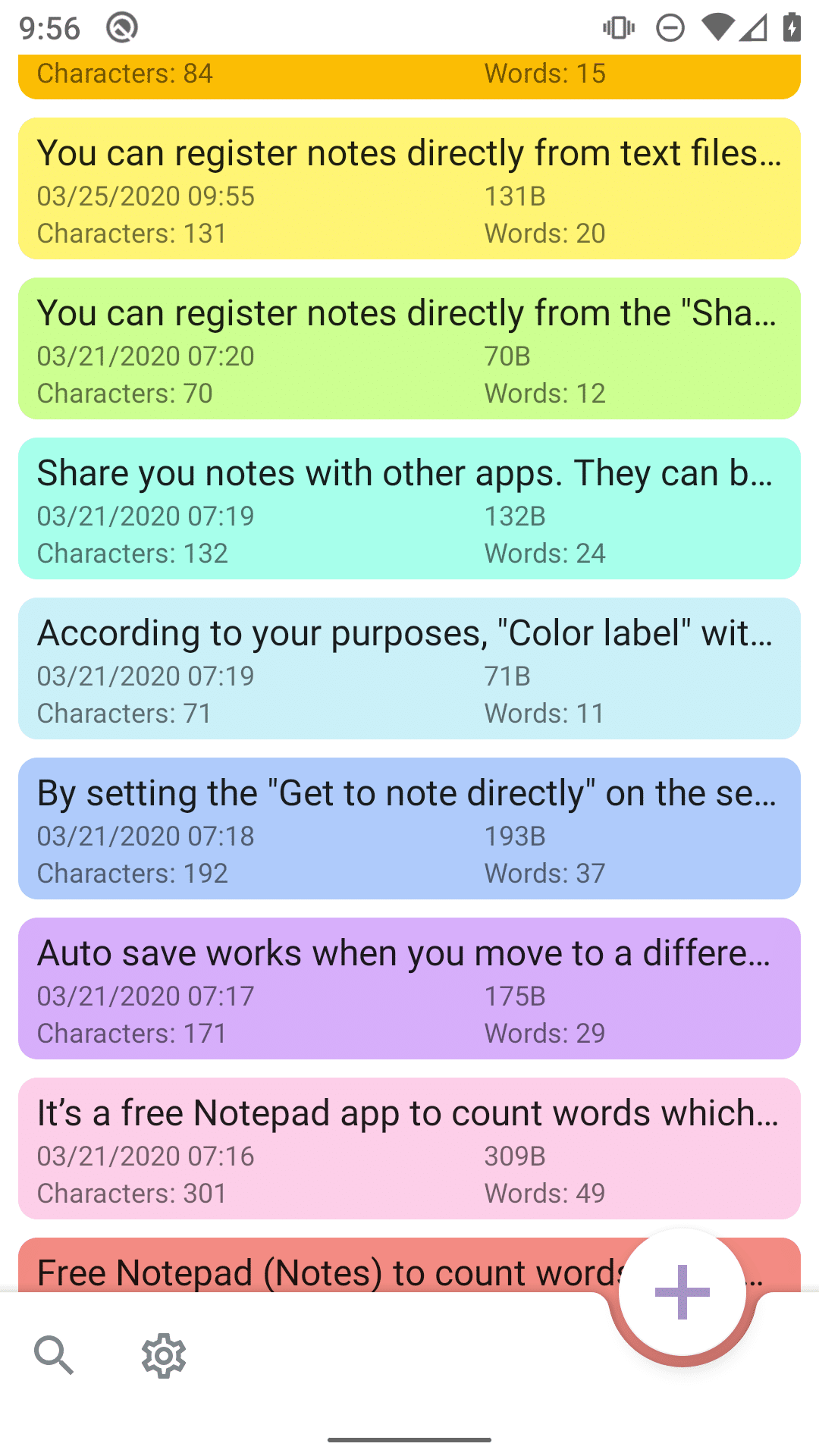Screen dimensions: 819x1456
Task: Open note about registering from text files
Action: (409, 188)
